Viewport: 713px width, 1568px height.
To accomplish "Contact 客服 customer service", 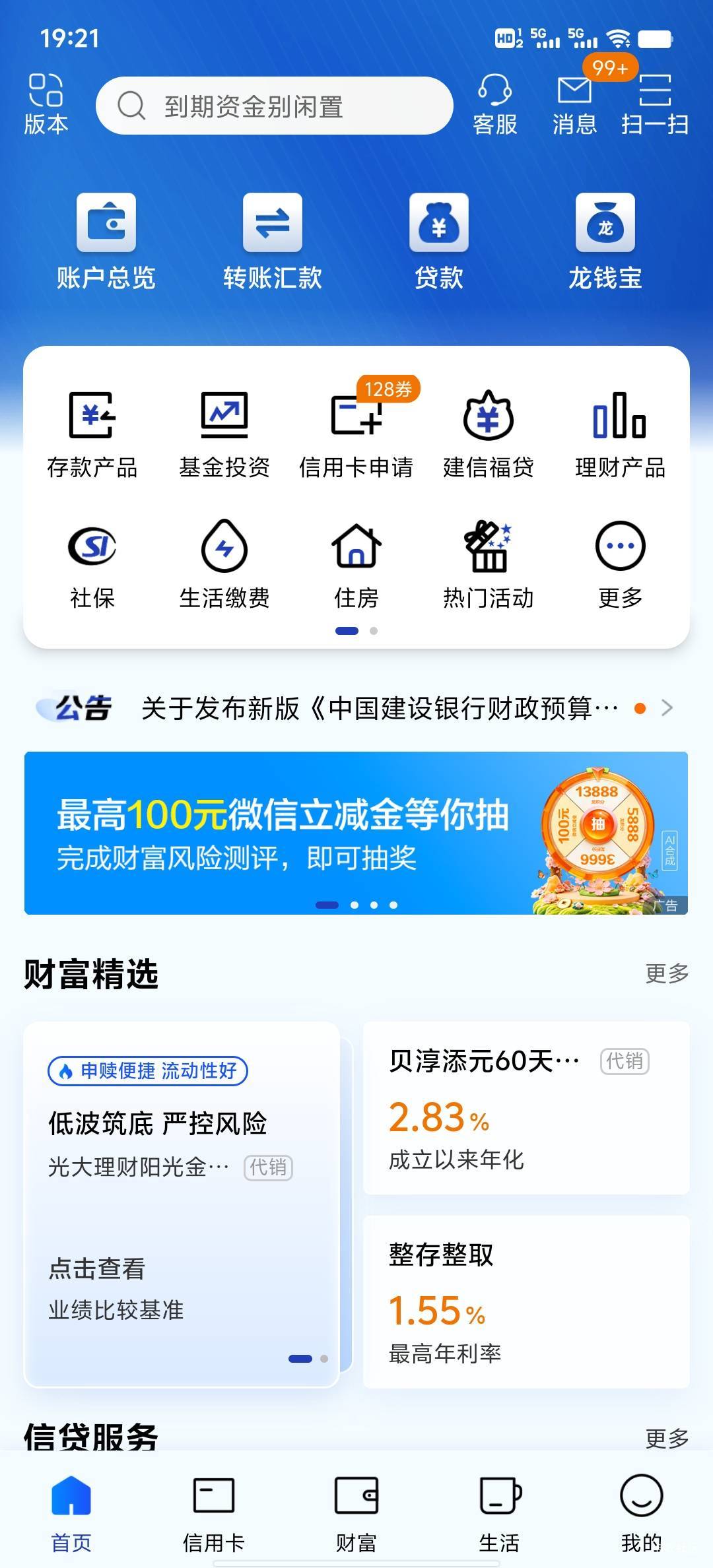I will [494, 104].
